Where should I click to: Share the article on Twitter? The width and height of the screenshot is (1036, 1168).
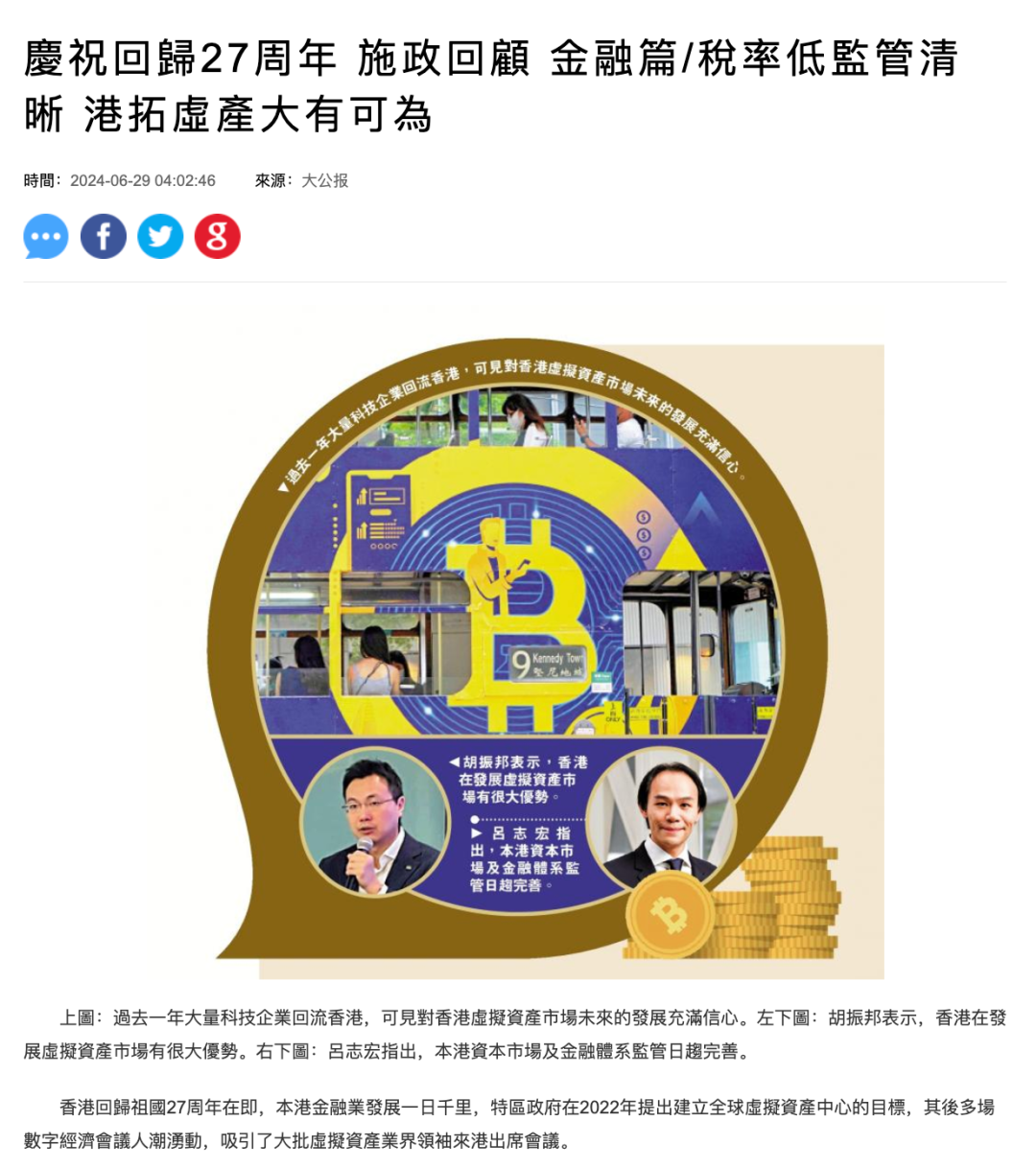tap(160, 236)
